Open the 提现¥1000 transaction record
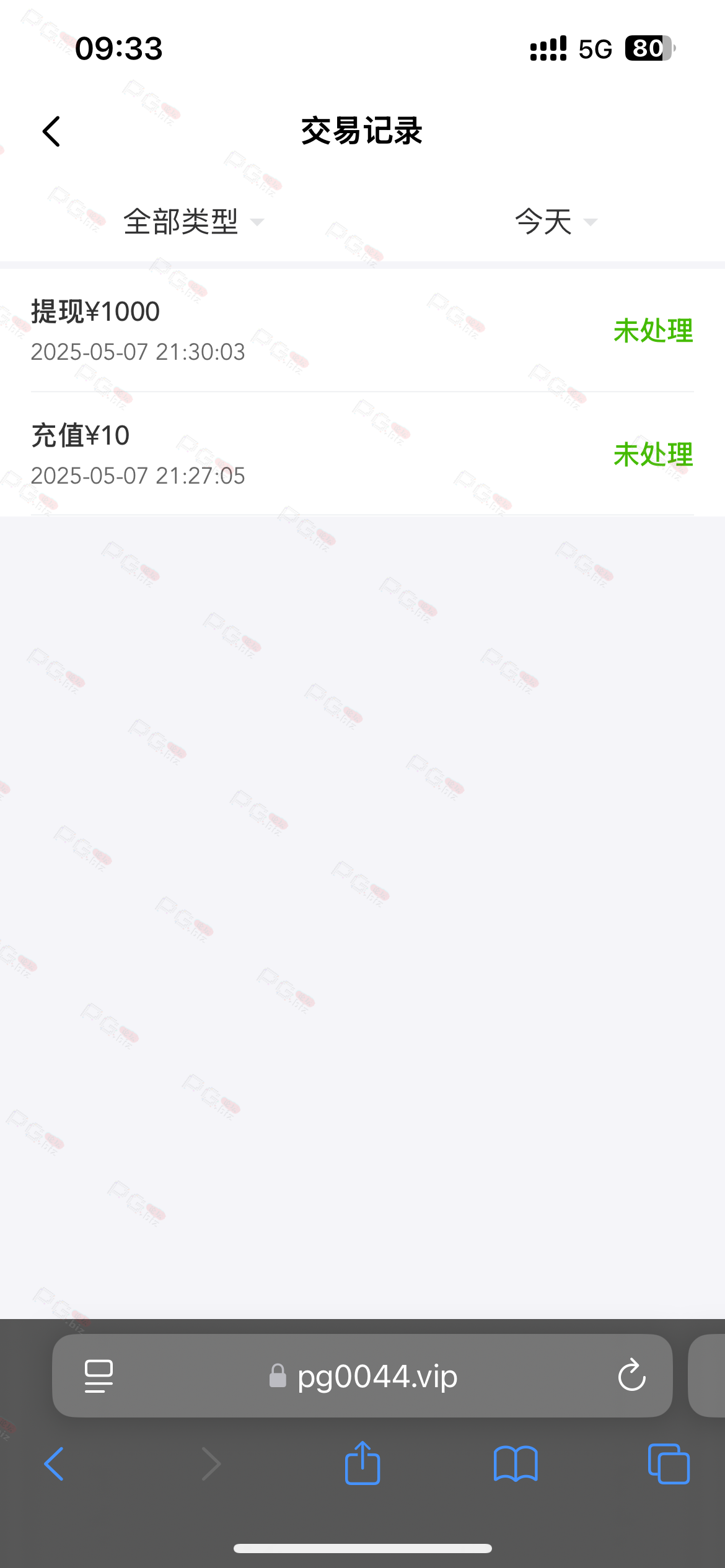This screenshot has height=1568, width=725. pyautogui.click(x=362, y=330)
